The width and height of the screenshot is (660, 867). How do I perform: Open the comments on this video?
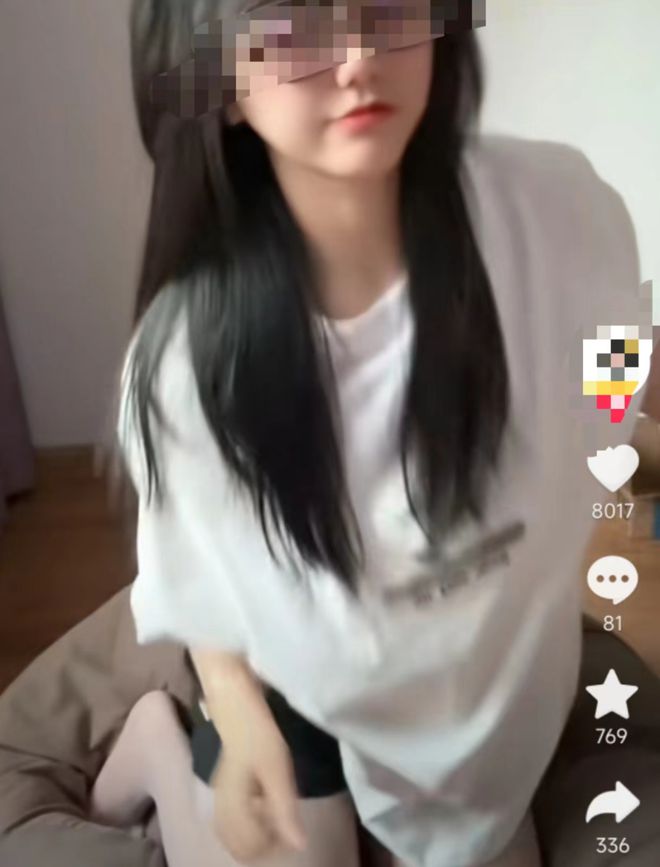coord(612,580)
